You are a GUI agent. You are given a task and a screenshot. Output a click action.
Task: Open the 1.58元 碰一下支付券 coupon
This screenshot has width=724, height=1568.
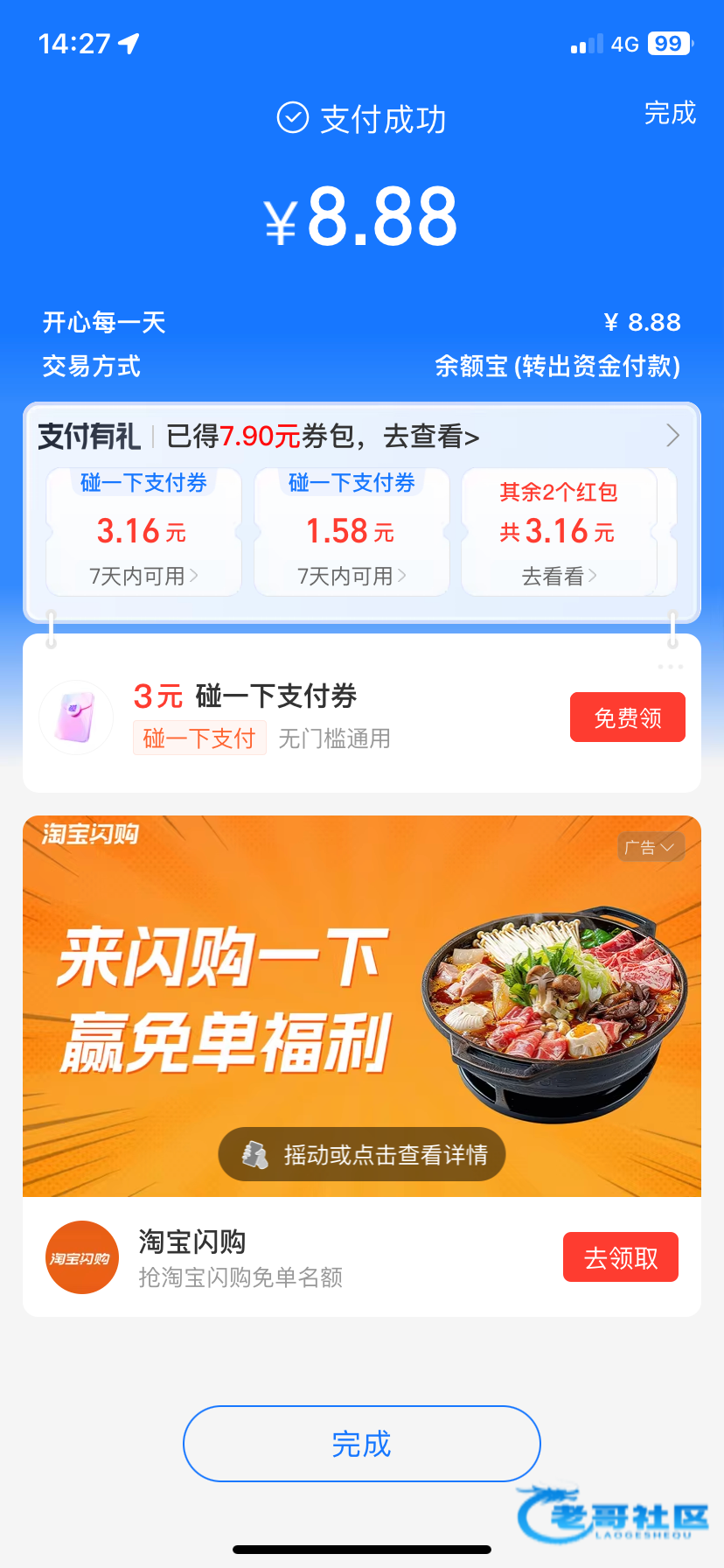[x=352, y=532]
